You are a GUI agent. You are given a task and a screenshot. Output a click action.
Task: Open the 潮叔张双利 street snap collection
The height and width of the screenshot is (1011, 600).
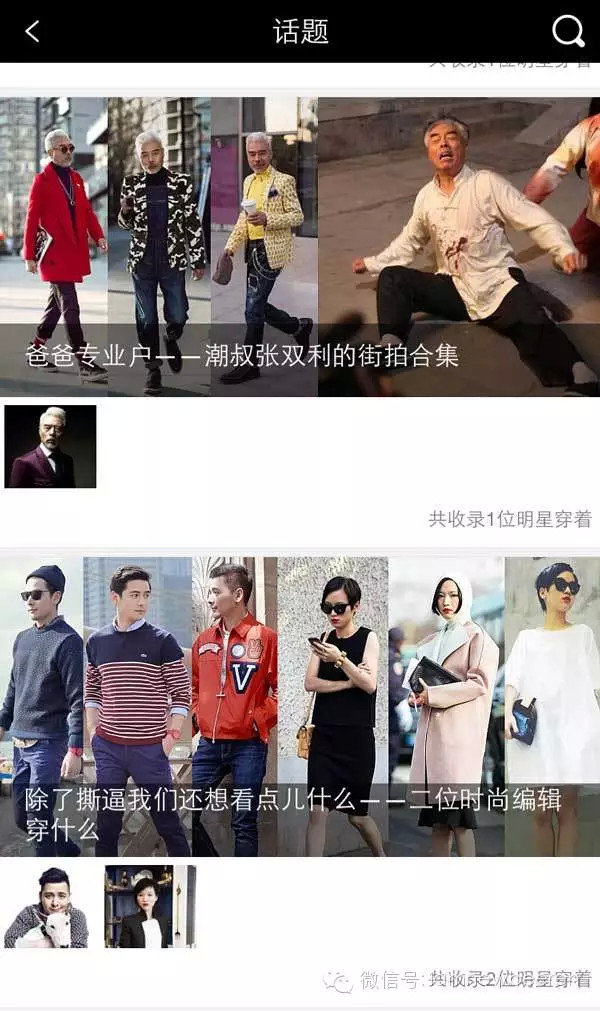pos(300,247)
